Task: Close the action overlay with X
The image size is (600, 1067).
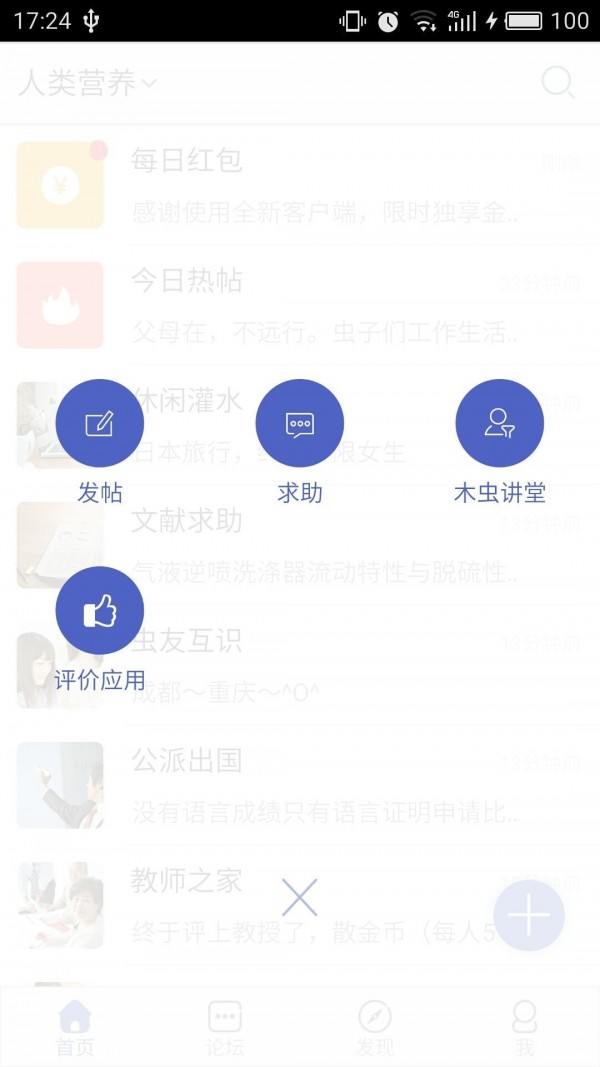Action: 299,897
